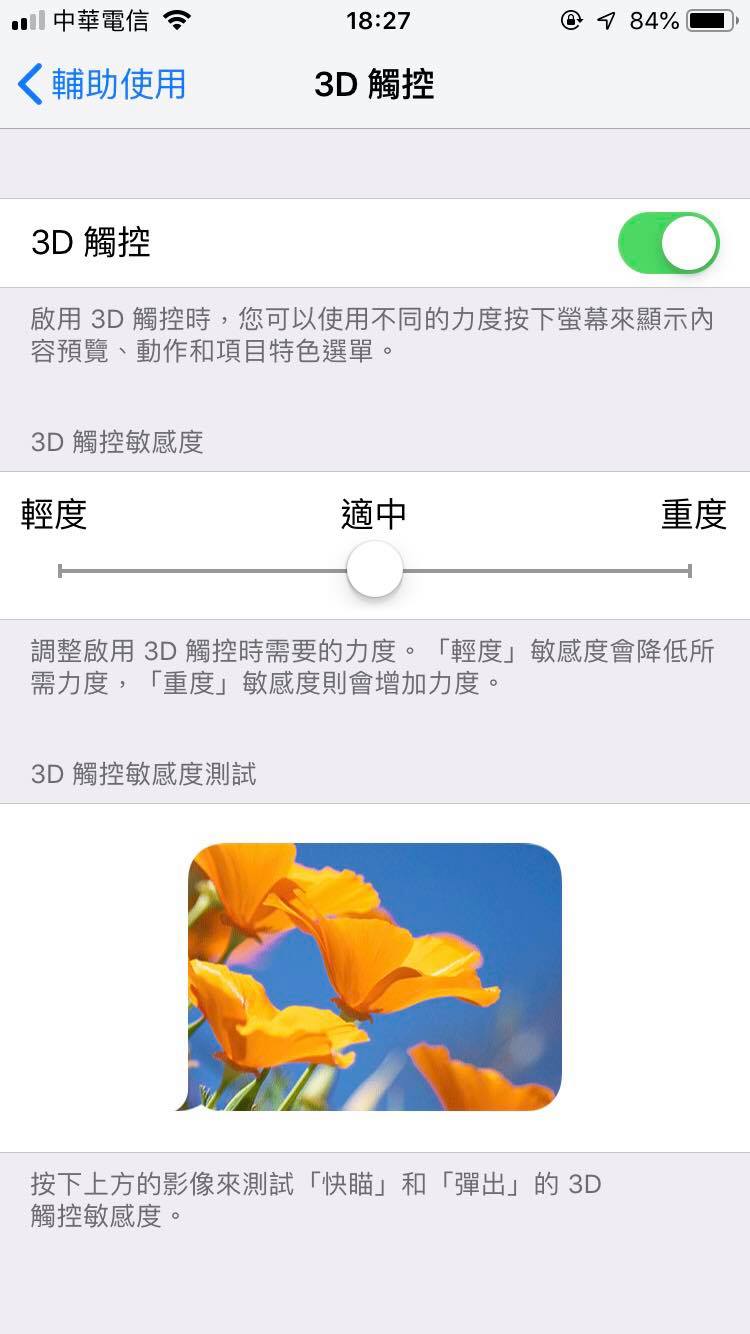Go back to 輔助使用 settings

[x=102, y=84]
